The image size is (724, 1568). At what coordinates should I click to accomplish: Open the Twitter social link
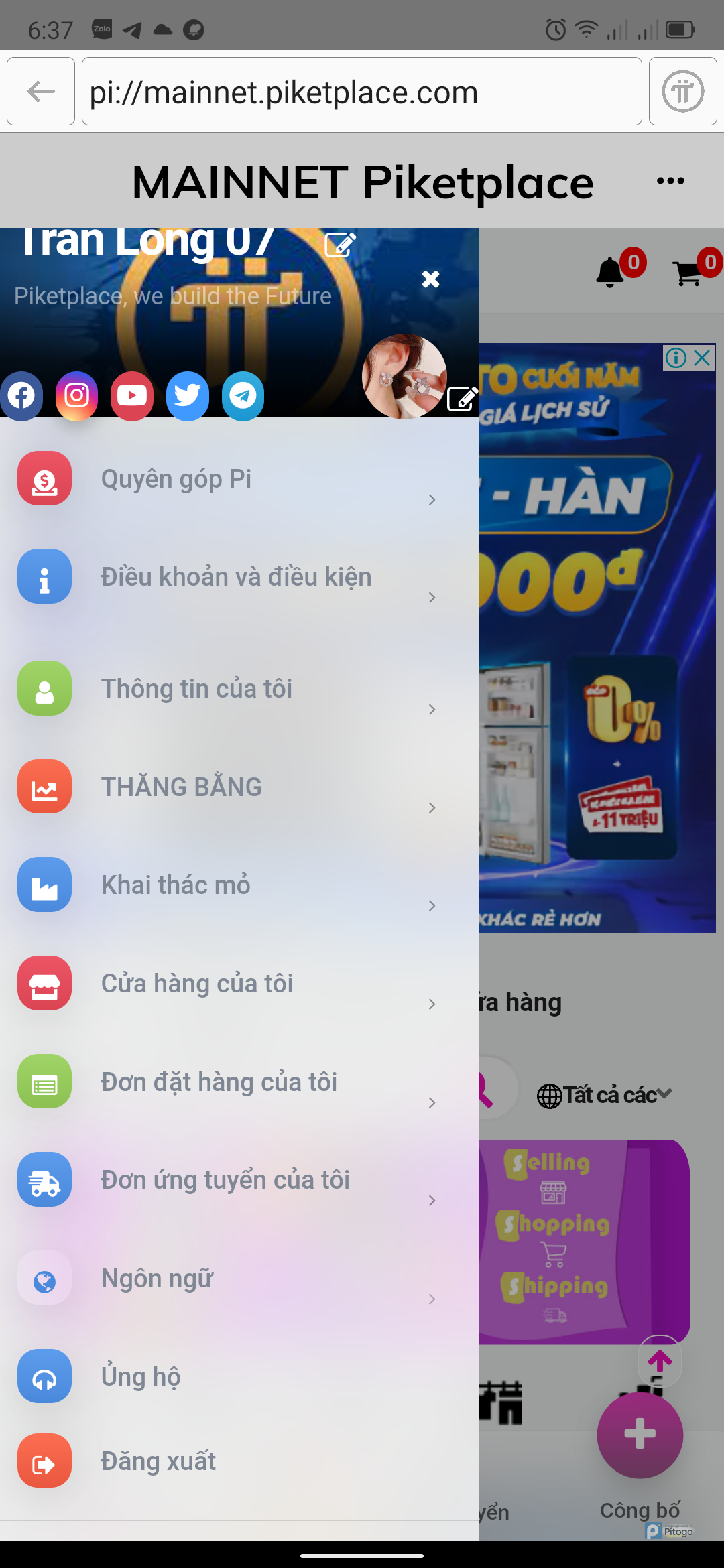tap(188, 396)
